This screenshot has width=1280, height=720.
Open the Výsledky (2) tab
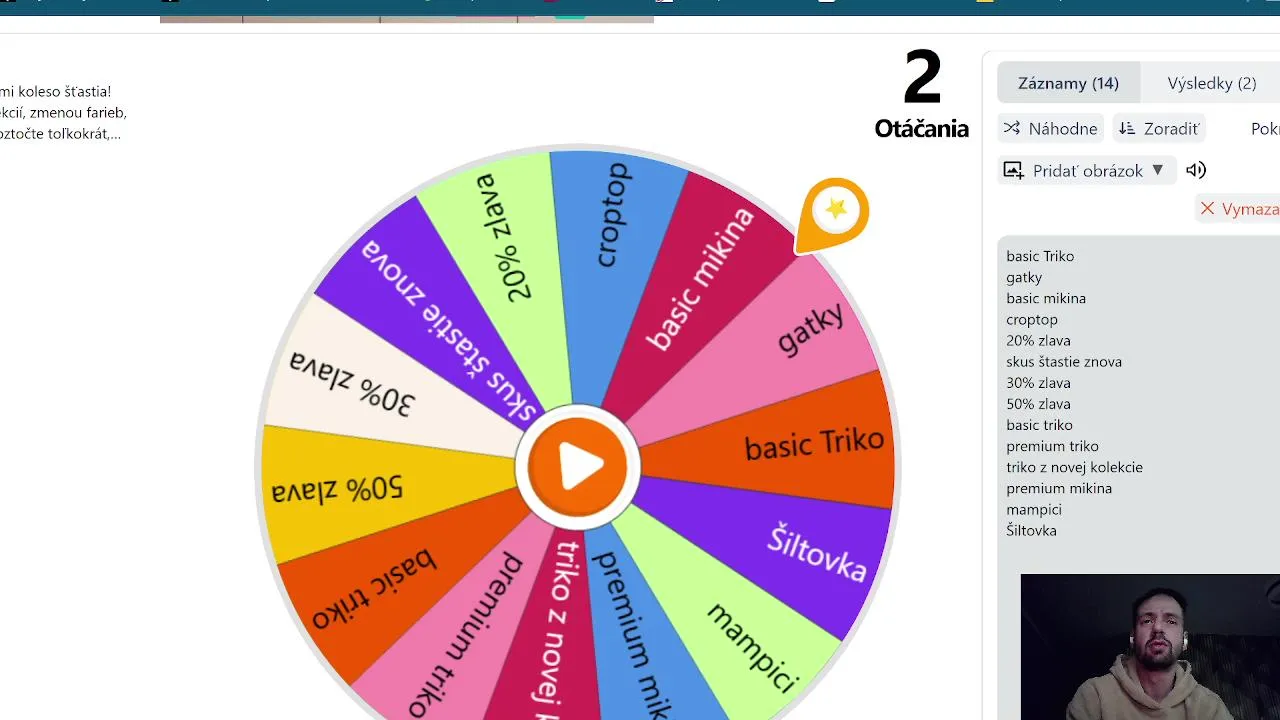point(1211,83)
